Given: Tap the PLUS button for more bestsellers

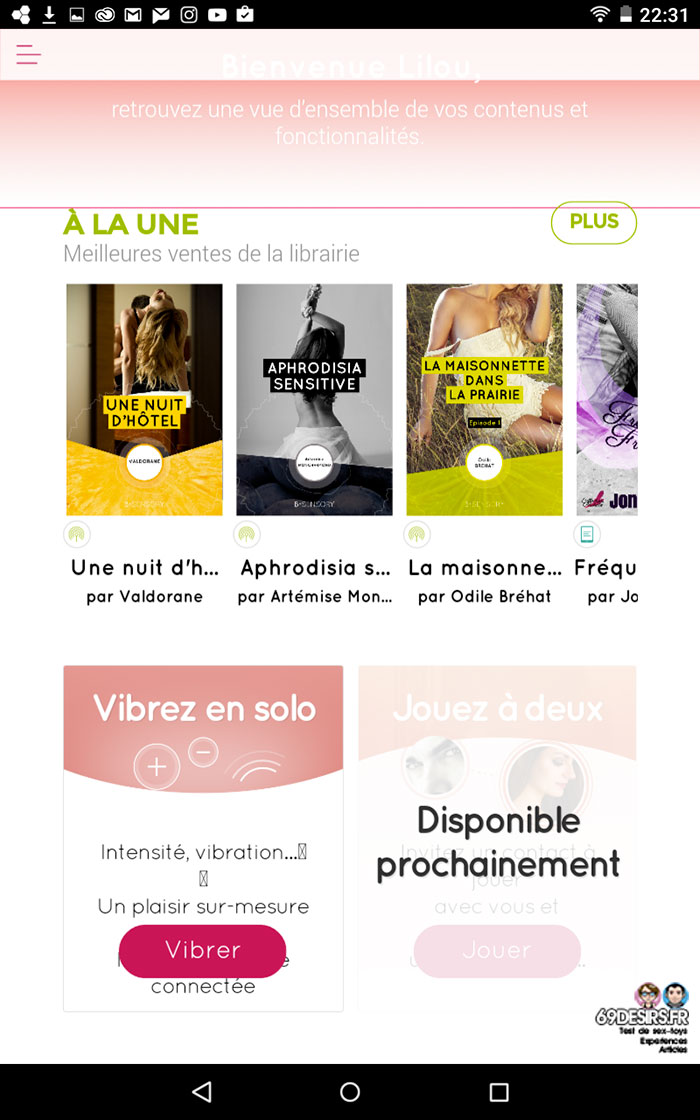Looking at the screenshot, I should 594,222.
